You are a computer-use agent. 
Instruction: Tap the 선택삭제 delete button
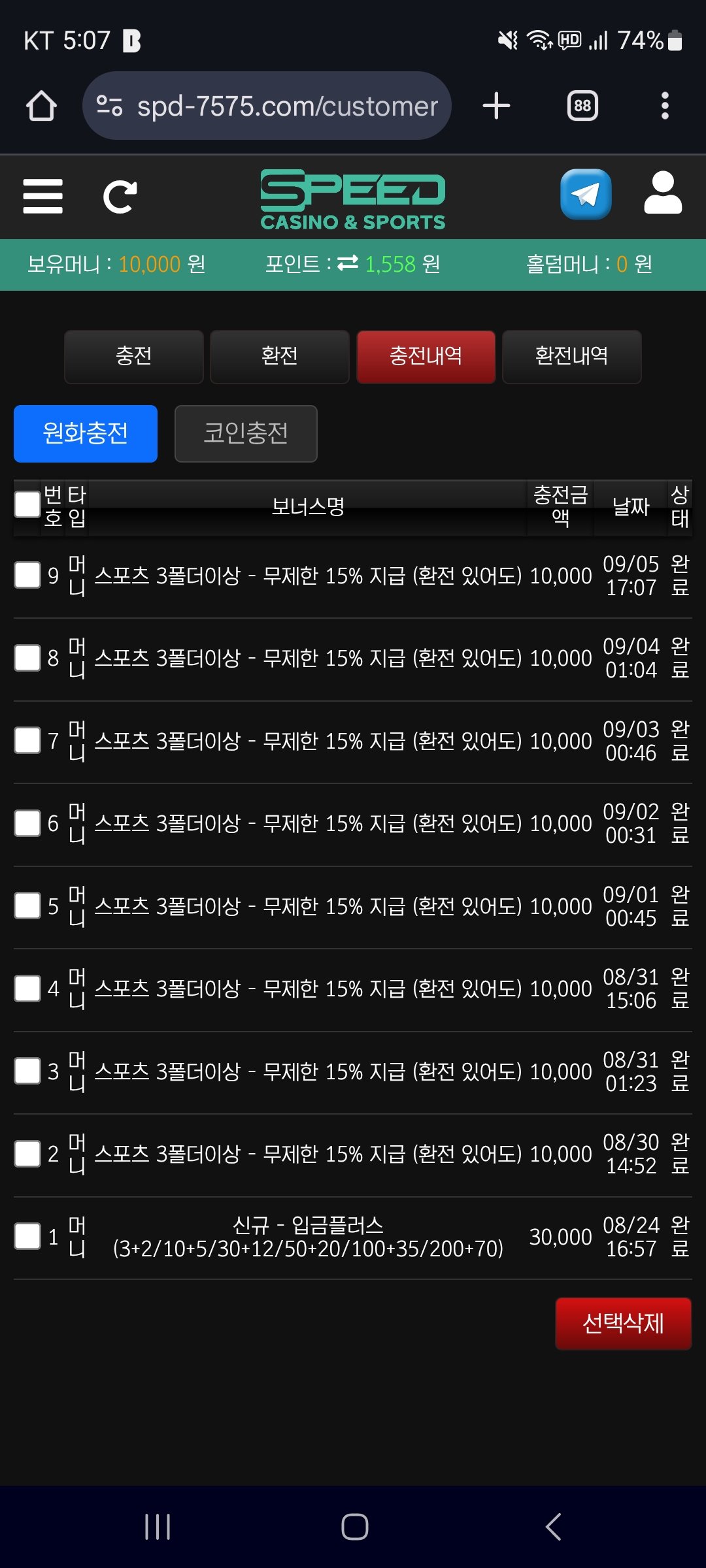623,1323
